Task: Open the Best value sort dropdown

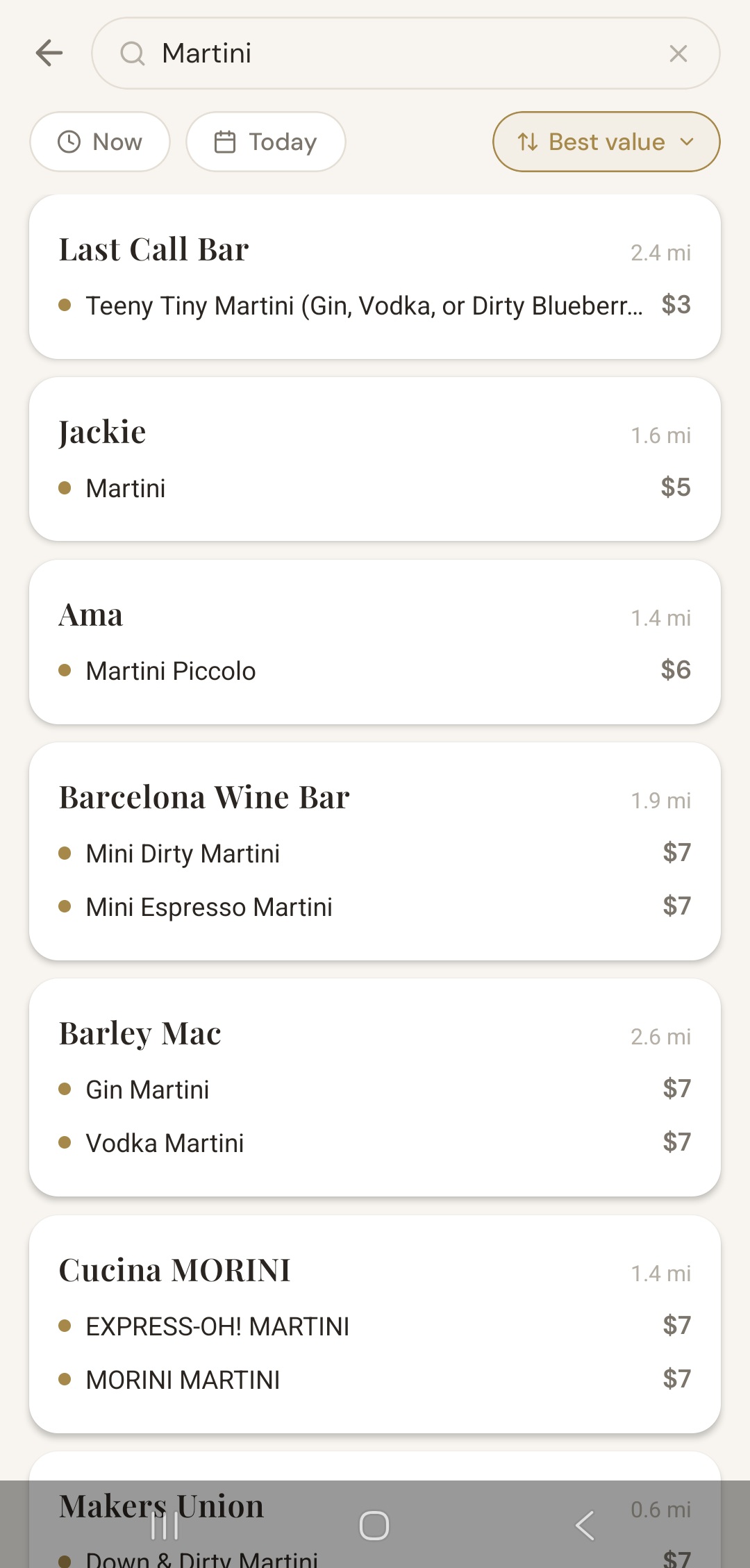Action: [x=605, y=141]
